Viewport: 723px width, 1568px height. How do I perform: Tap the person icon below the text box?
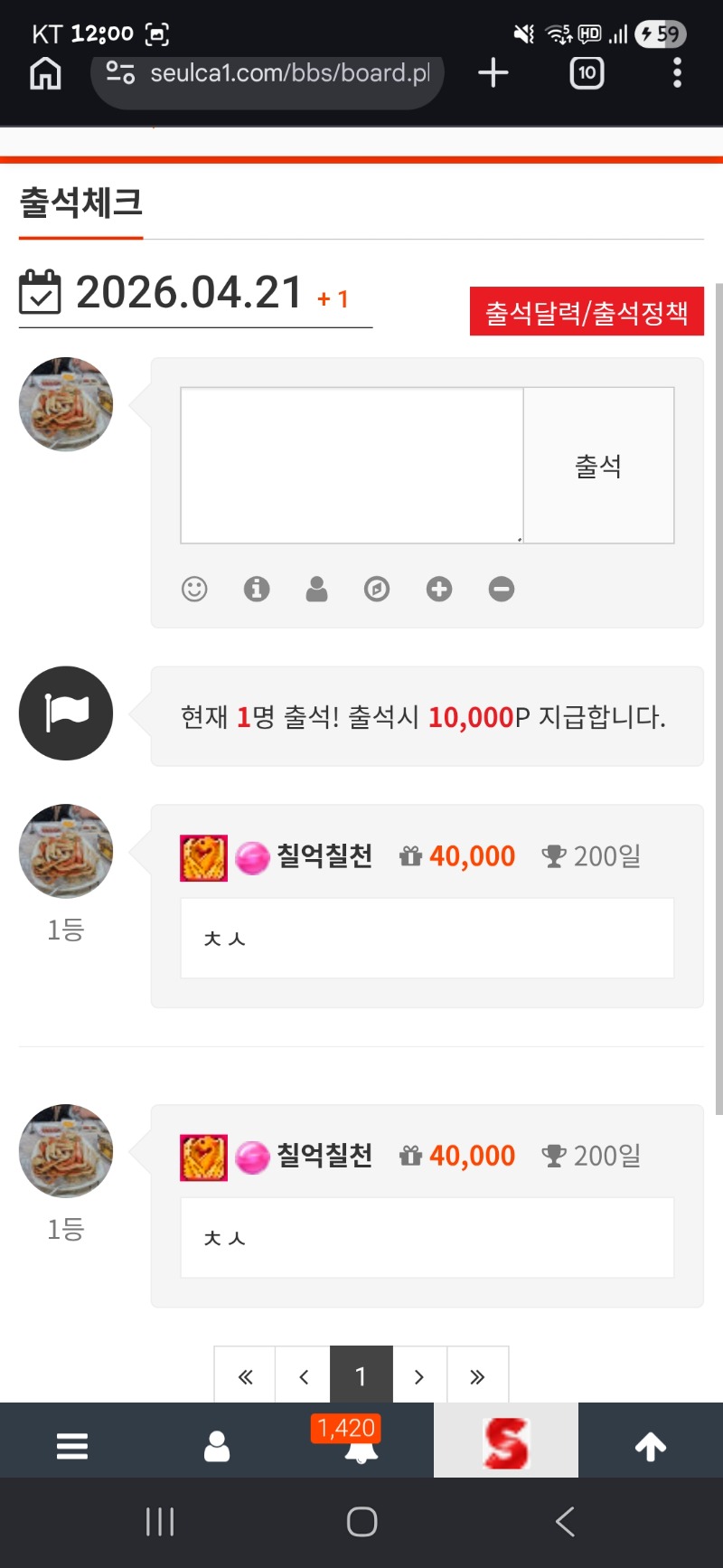click(x=316, y=590)
